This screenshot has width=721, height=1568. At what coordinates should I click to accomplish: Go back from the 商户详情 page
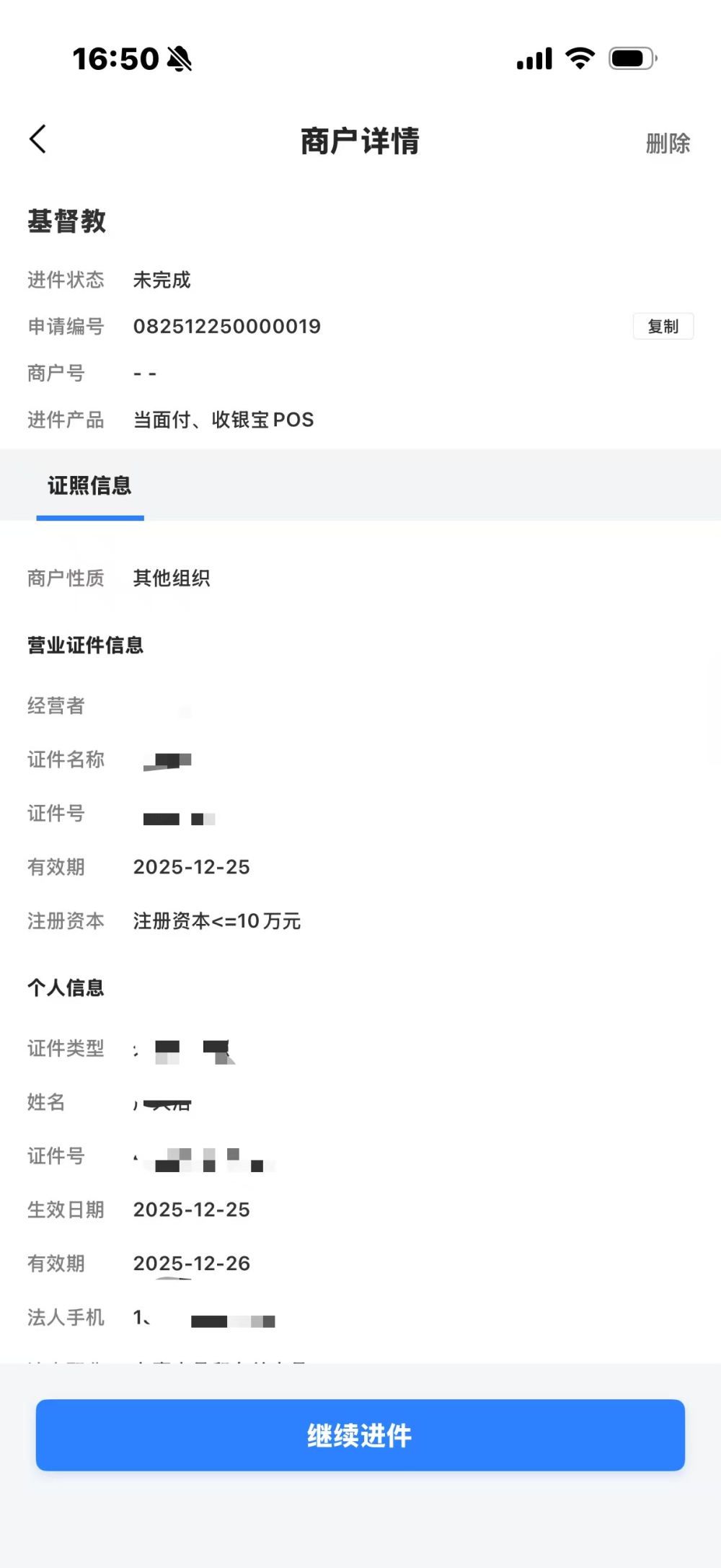tap(38, 140)
